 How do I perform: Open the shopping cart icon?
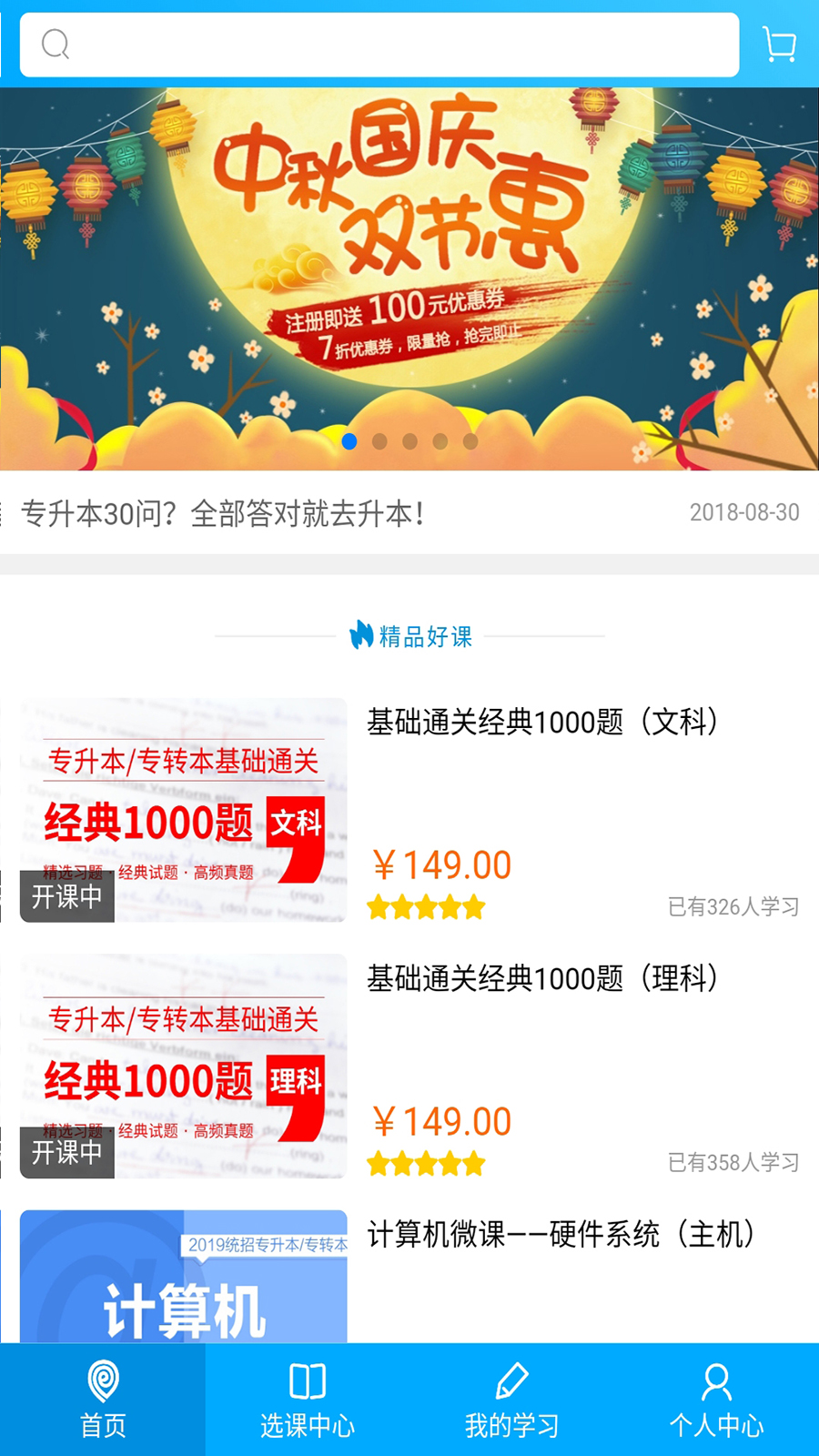point(780,44)
